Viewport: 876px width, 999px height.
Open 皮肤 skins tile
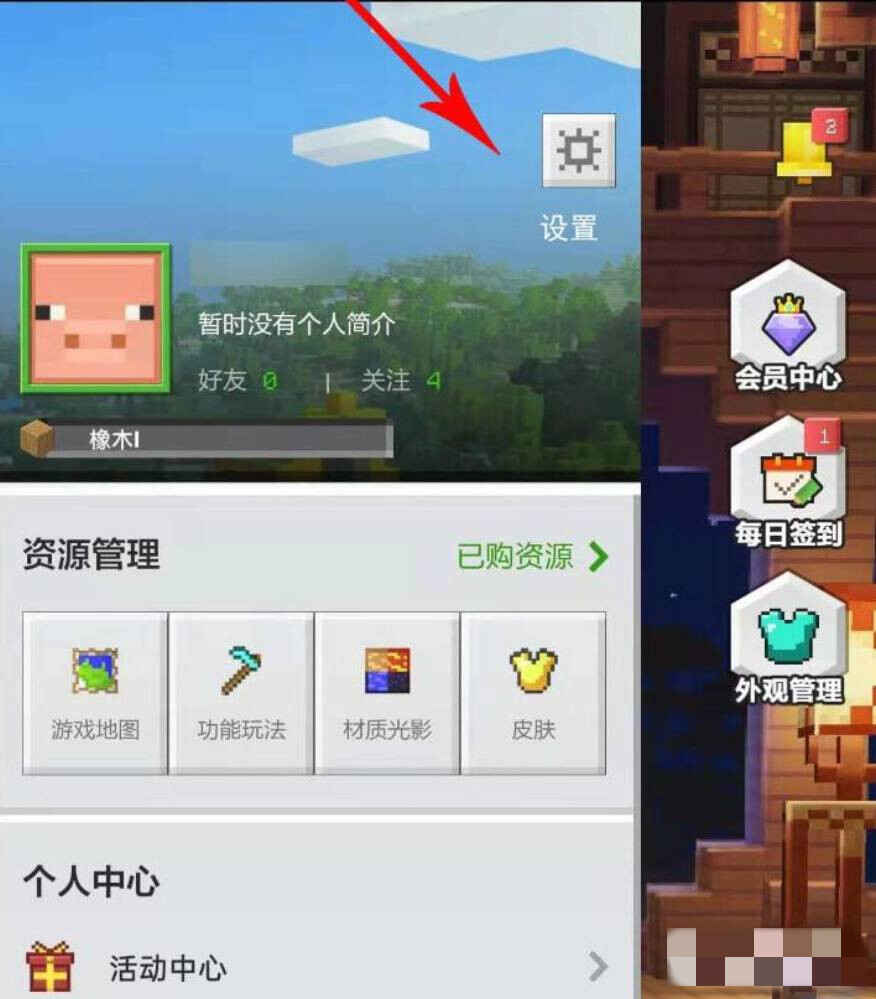tap(533, 692)
